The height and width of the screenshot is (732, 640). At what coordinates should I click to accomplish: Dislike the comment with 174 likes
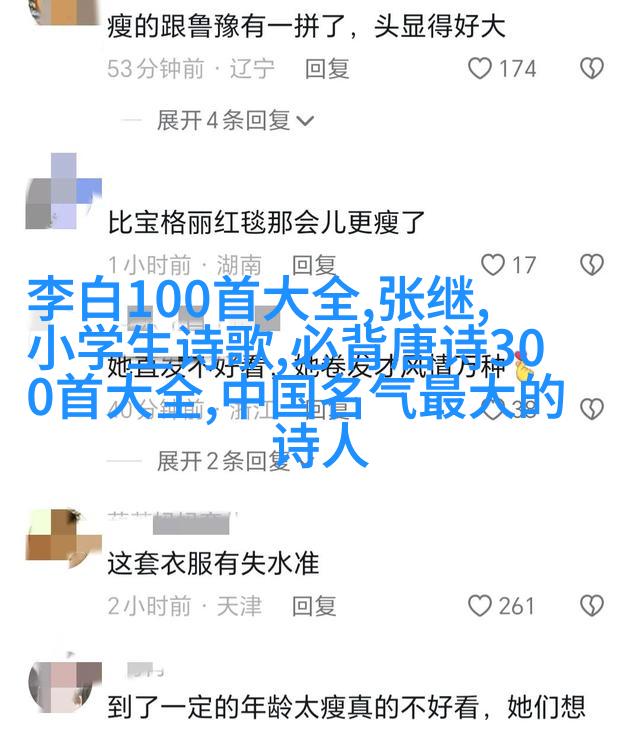coord(592,68)
